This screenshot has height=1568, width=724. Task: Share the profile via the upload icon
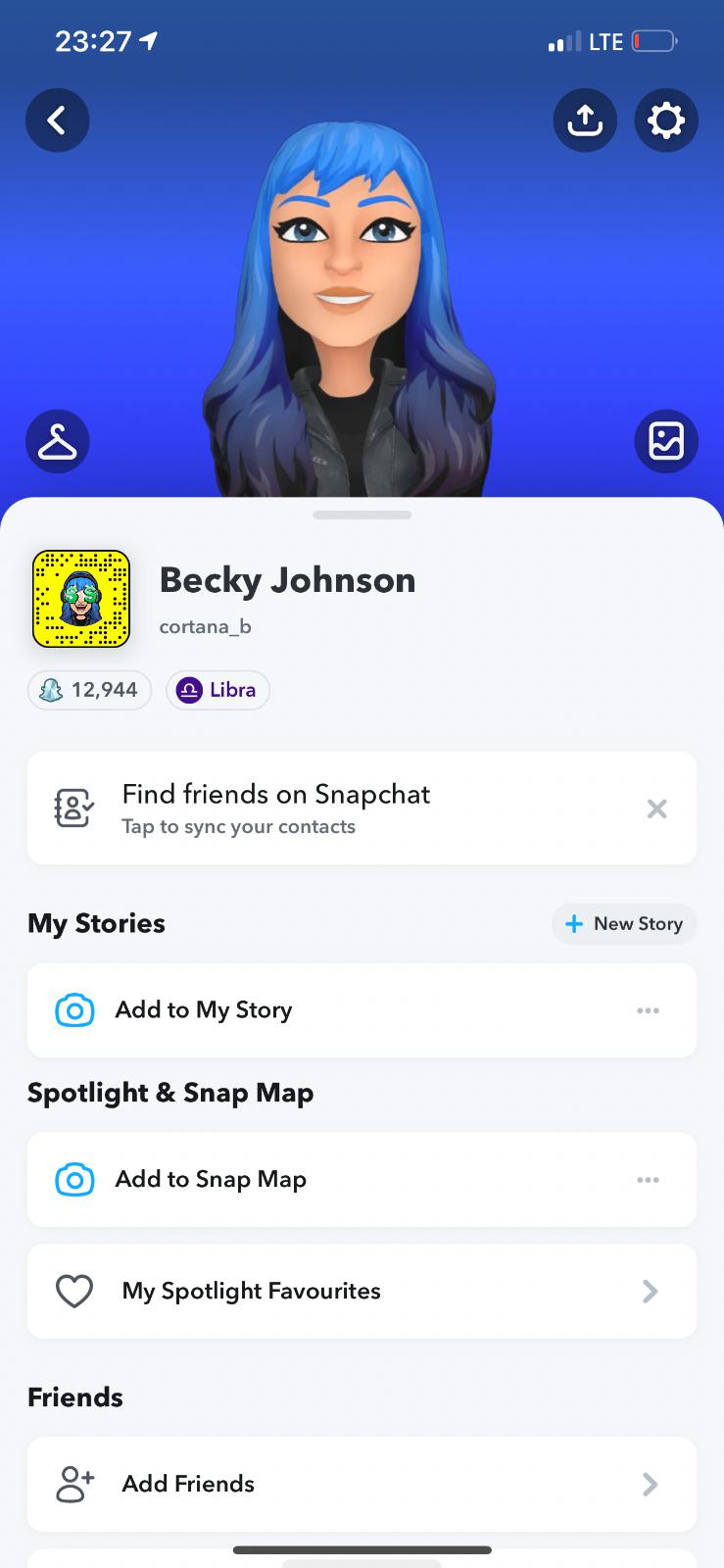585,121
